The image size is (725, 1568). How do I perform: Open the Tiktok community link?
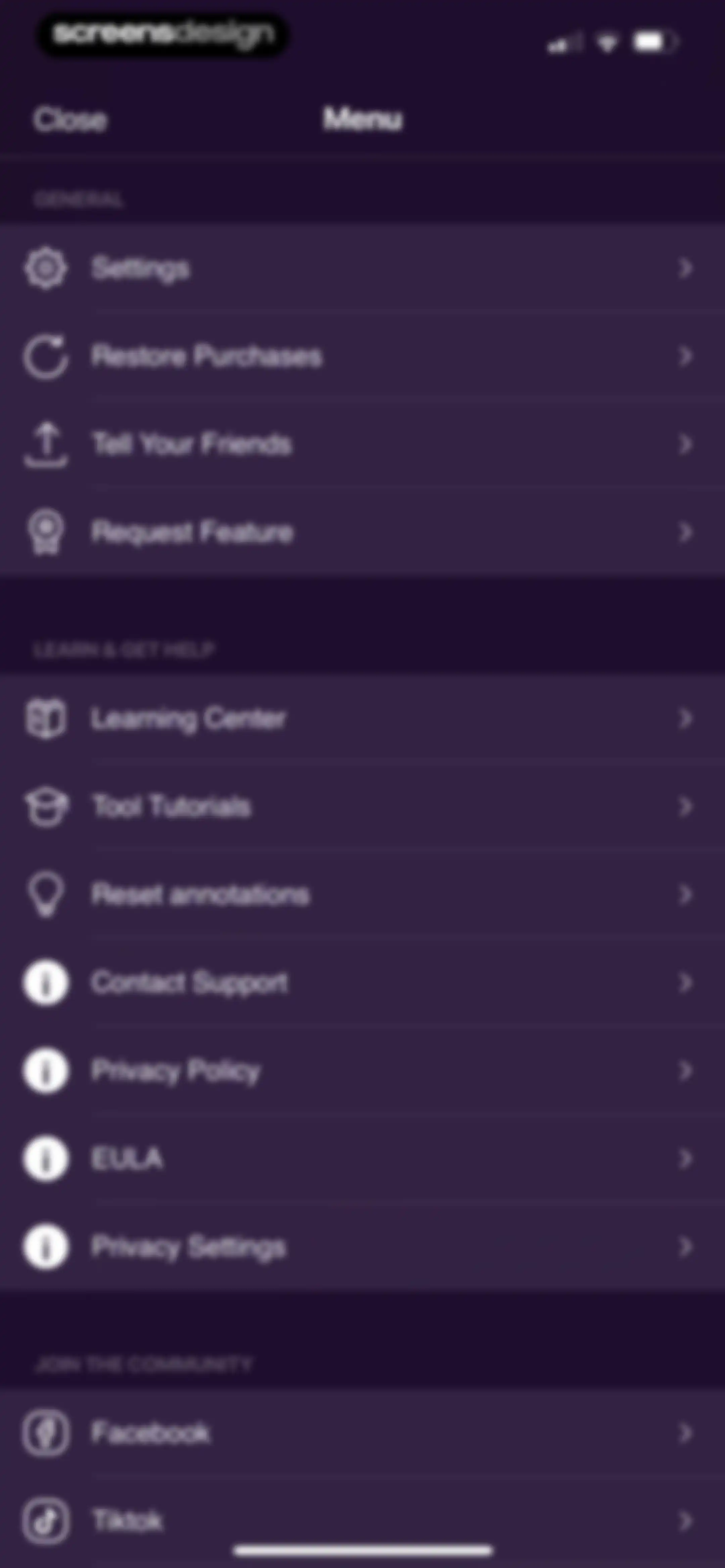click(362, 1521)
